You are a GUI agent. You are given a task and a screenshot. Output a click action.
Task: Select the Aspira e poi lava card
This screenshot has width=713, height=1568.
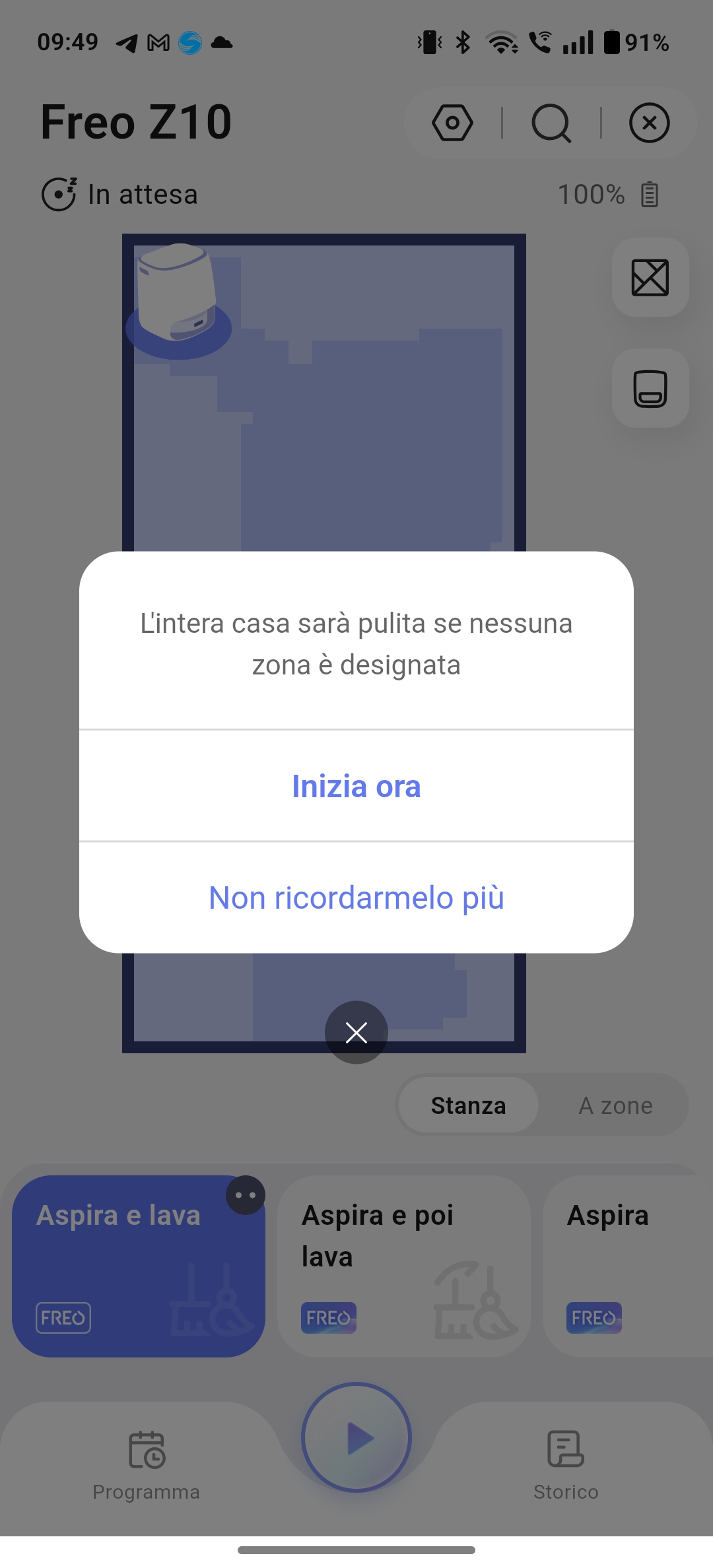tap(404, 1266)
